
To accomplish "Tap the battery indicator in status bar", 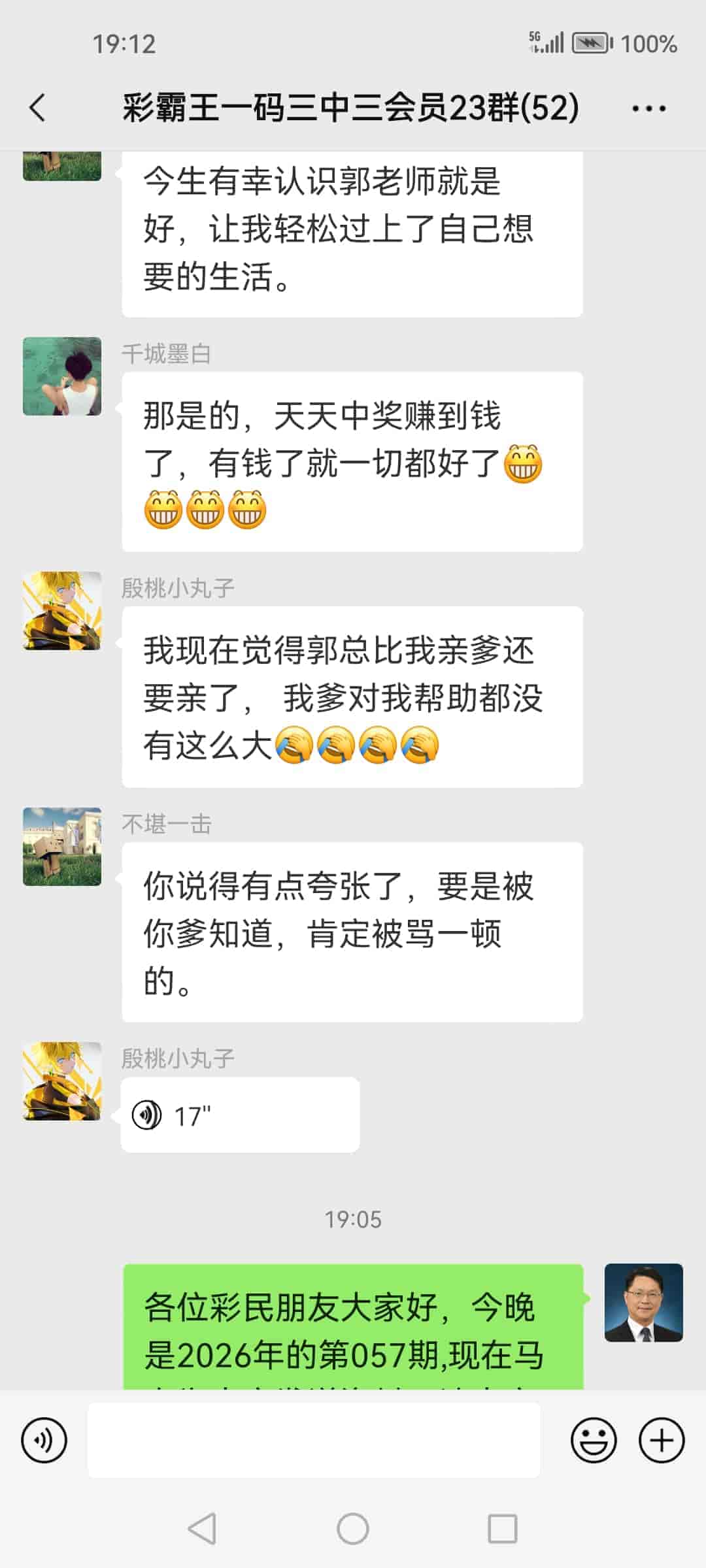I will 590,43.
